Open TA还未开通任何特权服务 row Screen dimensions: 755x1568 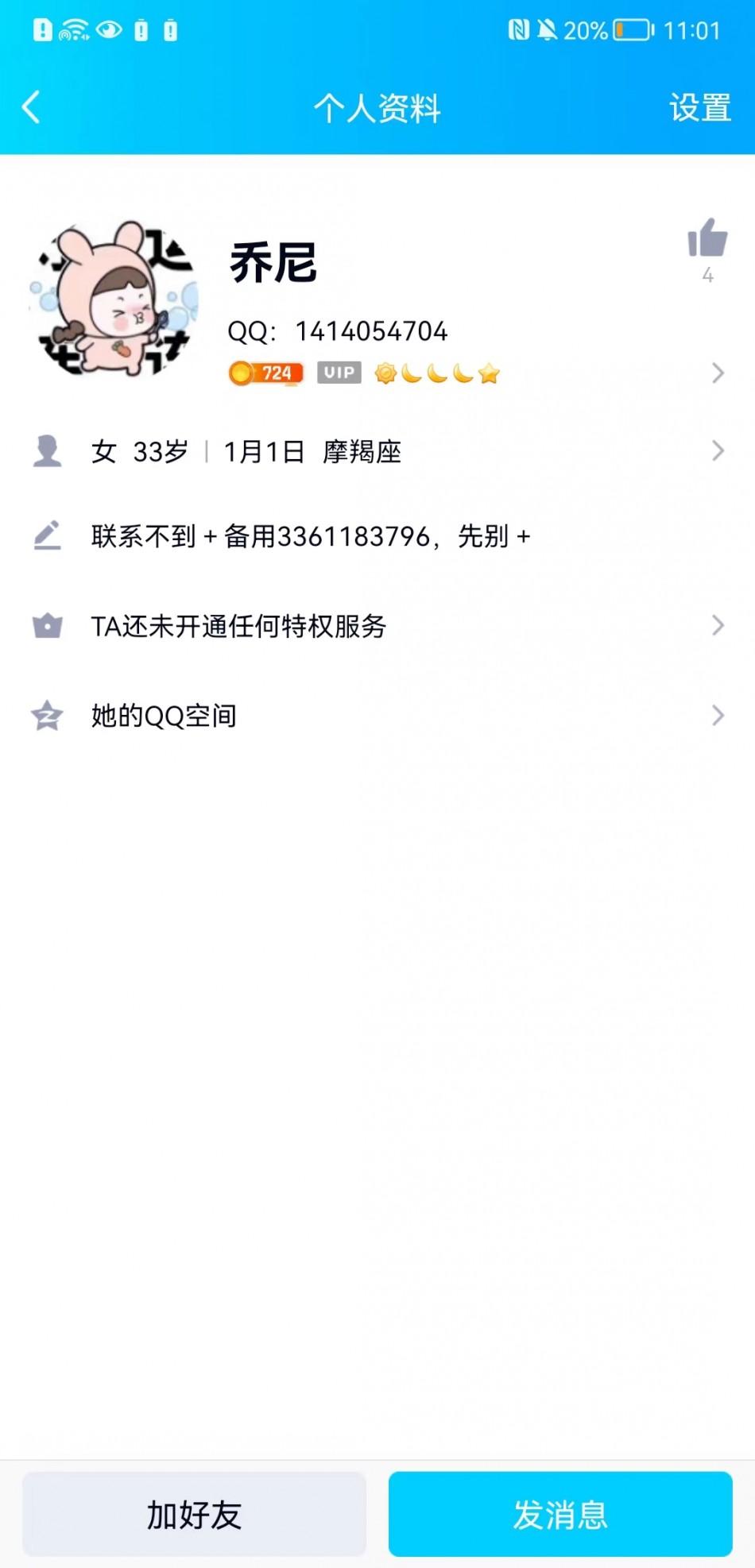(x=377, y=626)
